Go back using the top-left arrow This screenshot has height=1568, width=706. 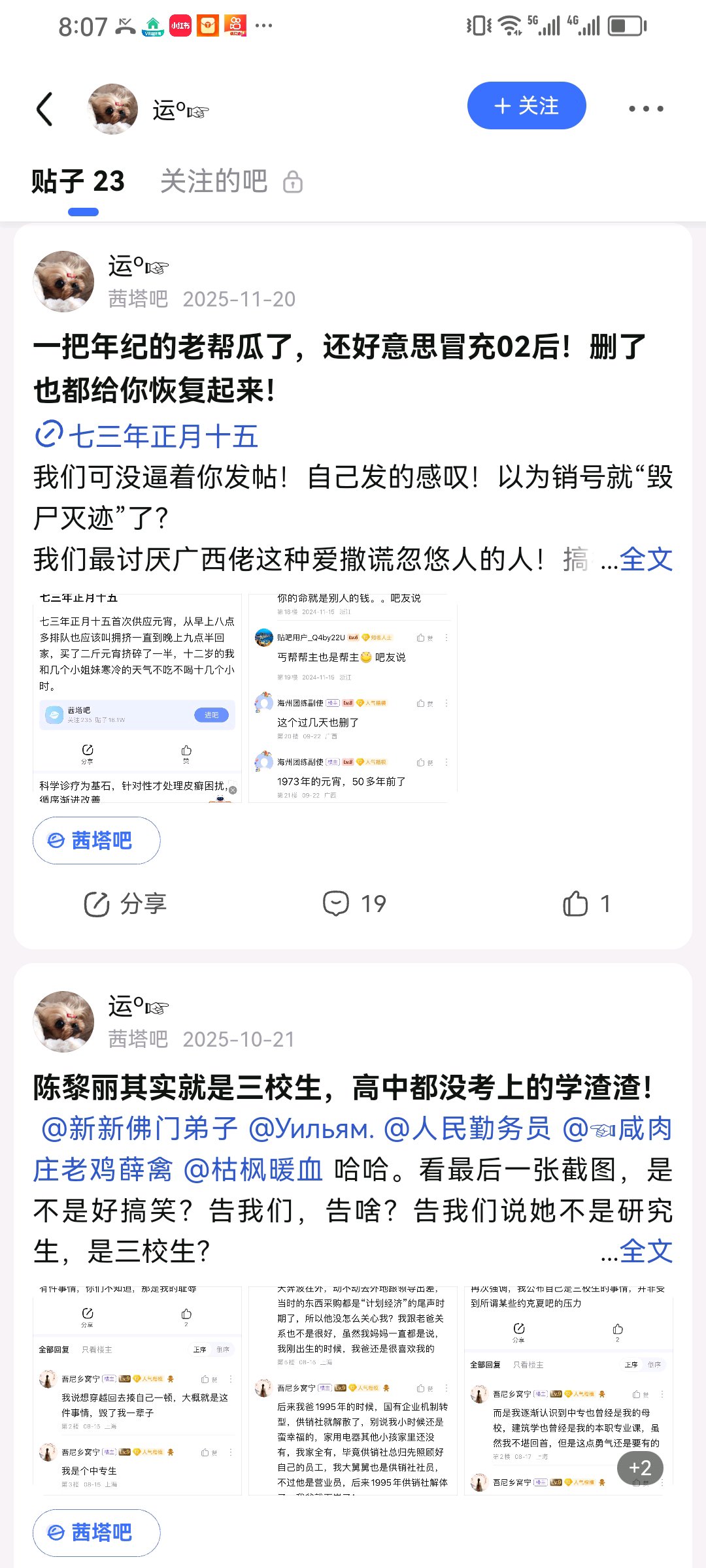44,108
